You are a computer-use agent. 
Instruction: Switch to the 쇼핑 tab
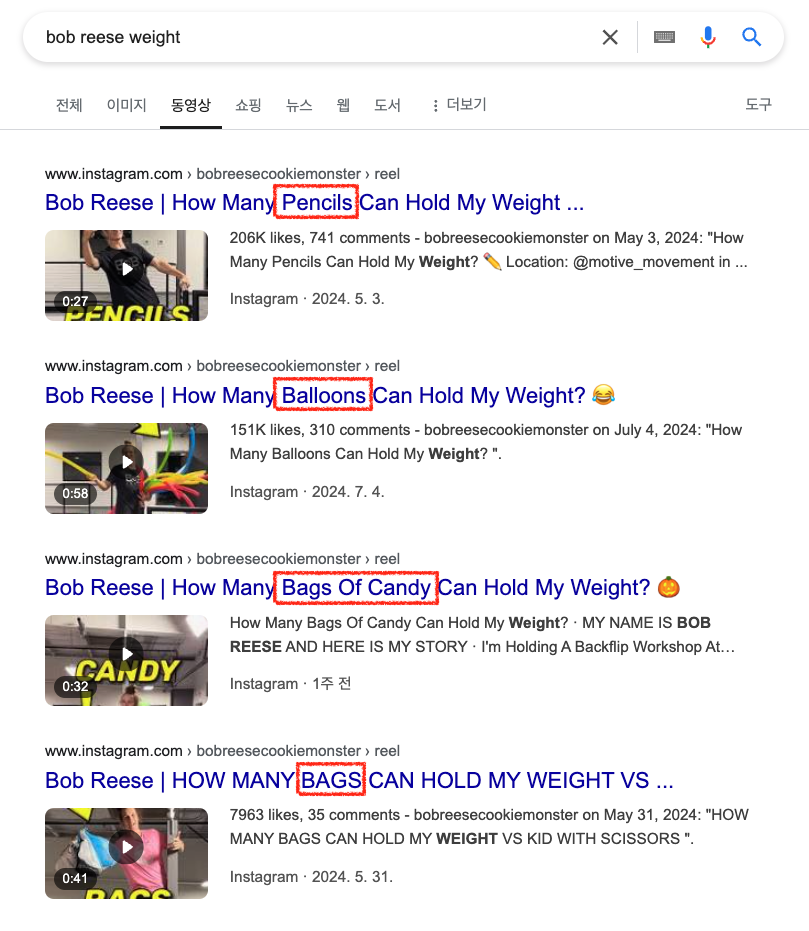pos(248,105)
